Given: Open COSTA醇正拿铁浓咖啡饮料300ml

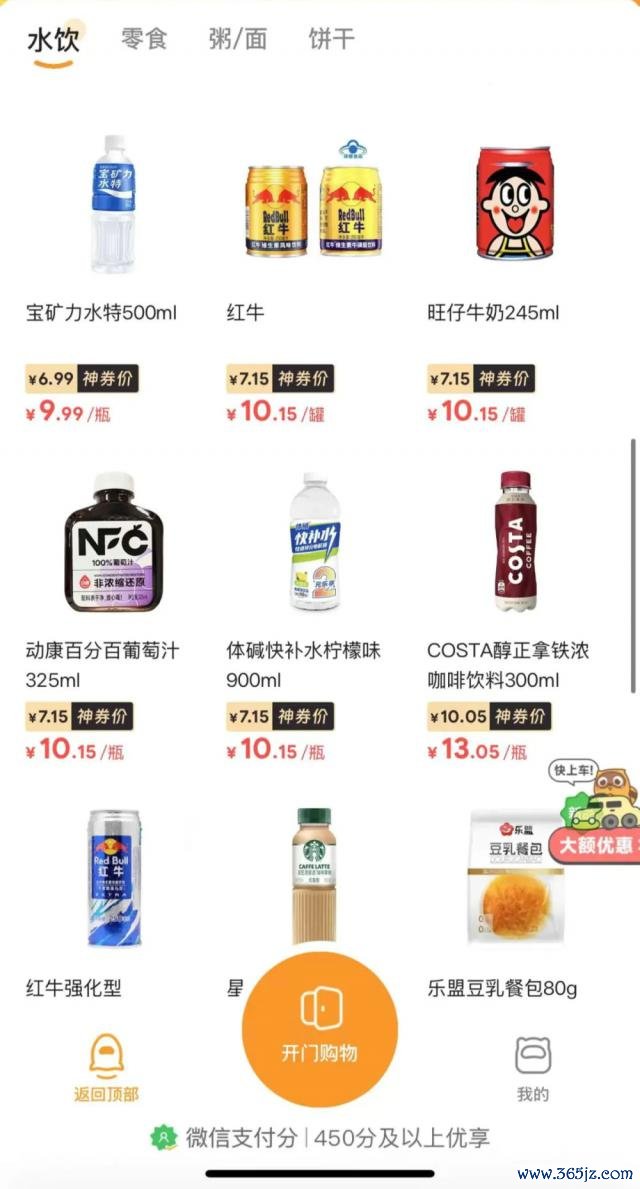Looking at the screenshot, I should pos(514,543).
